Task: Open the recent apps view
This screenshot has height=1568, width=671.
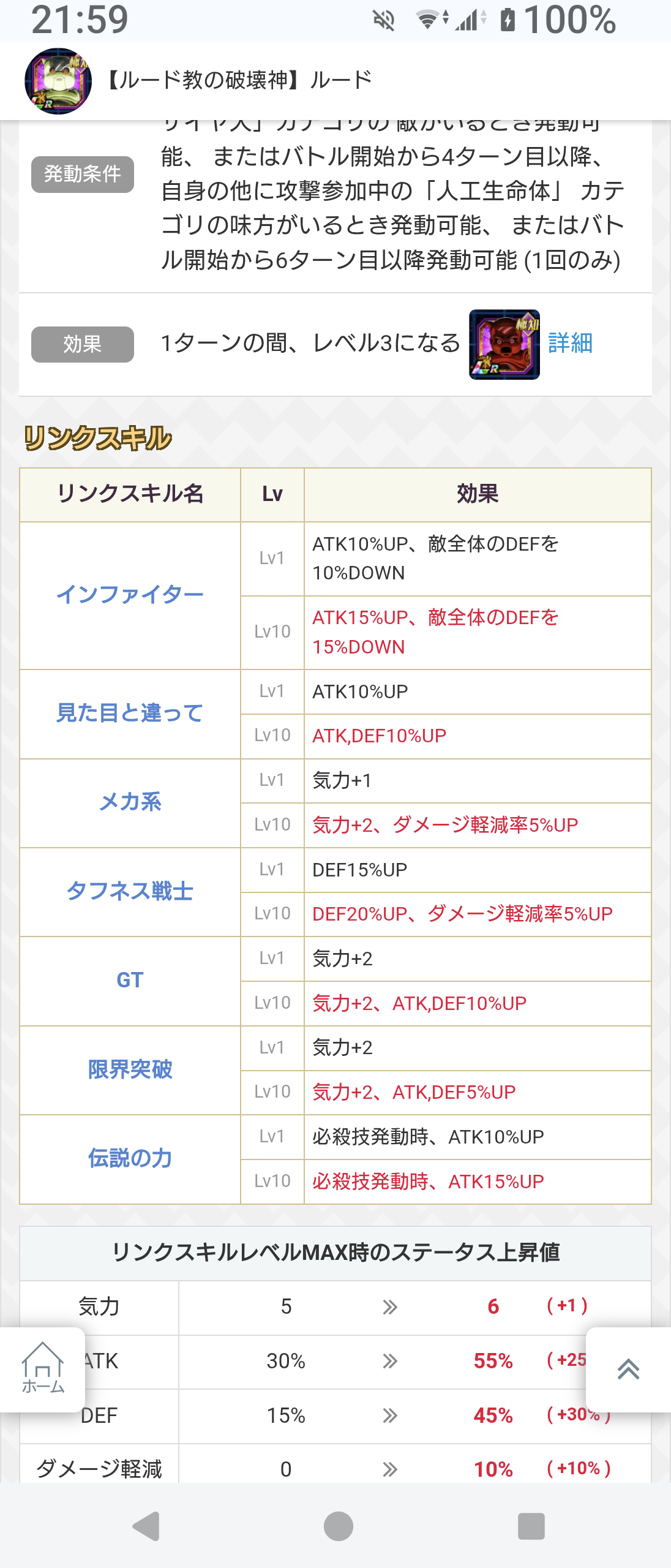Action: (x=531, y=1526)
